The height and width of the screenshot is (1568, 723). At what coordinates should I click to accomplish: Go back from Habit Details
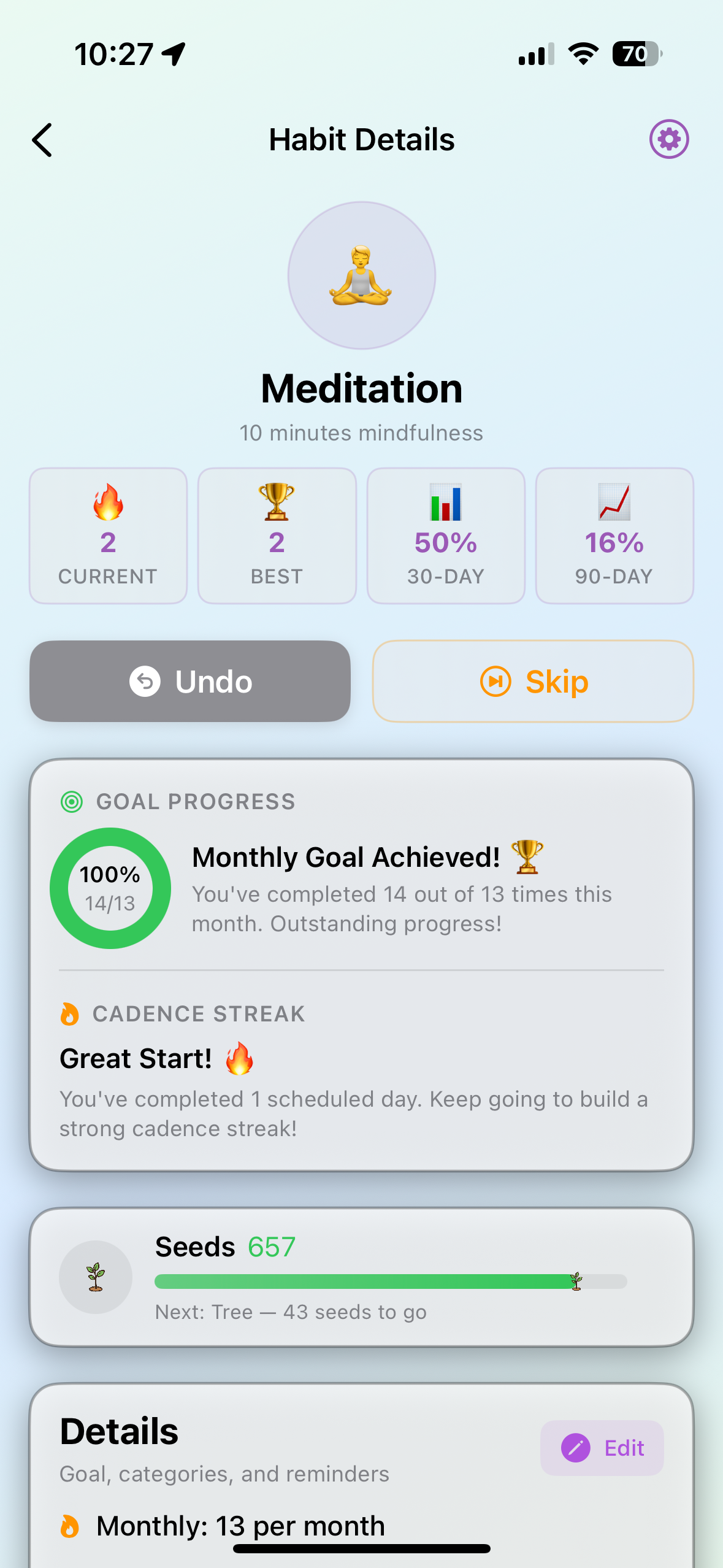click(42, 140)
